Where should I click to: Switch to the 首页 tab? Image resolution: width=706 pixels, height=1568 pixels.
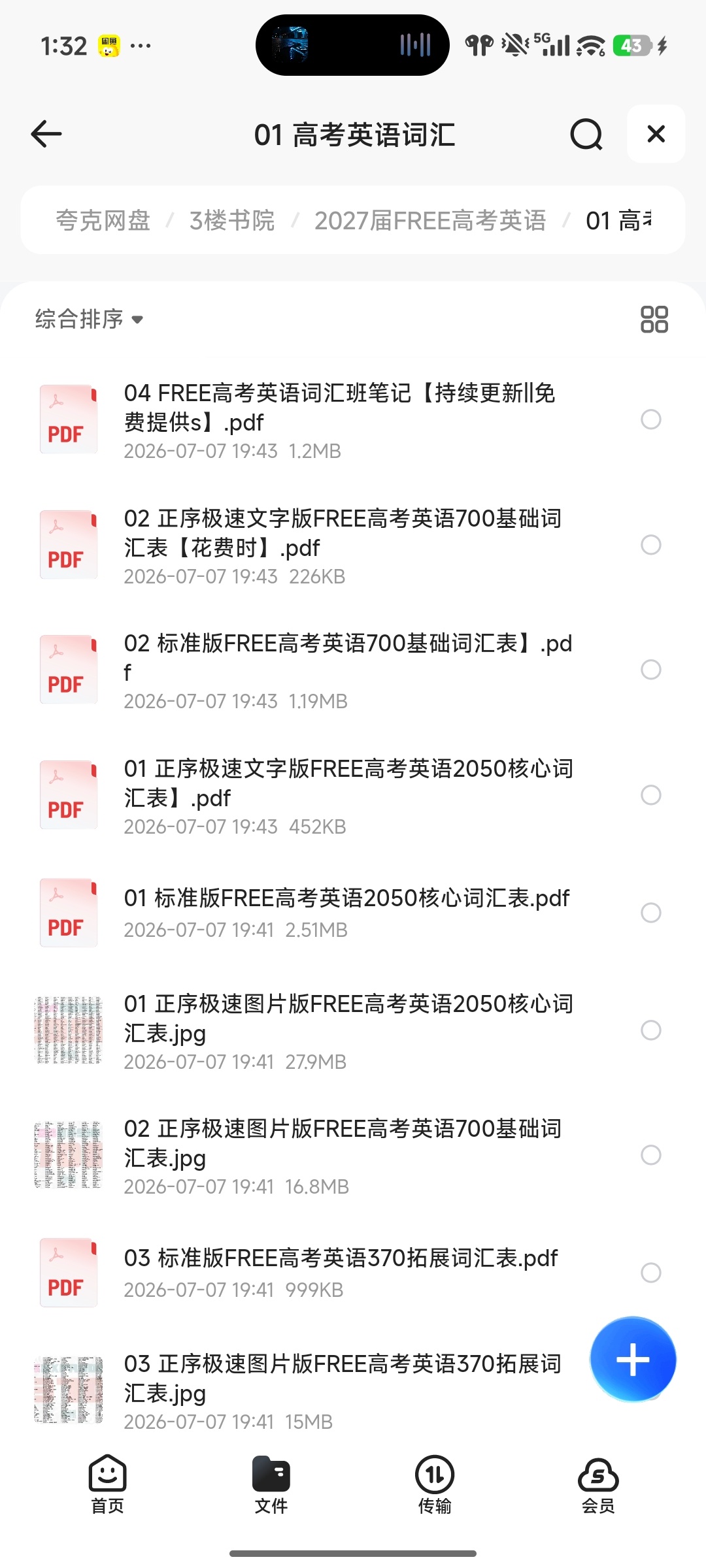pyautogui.click(x=108, y=1484)
